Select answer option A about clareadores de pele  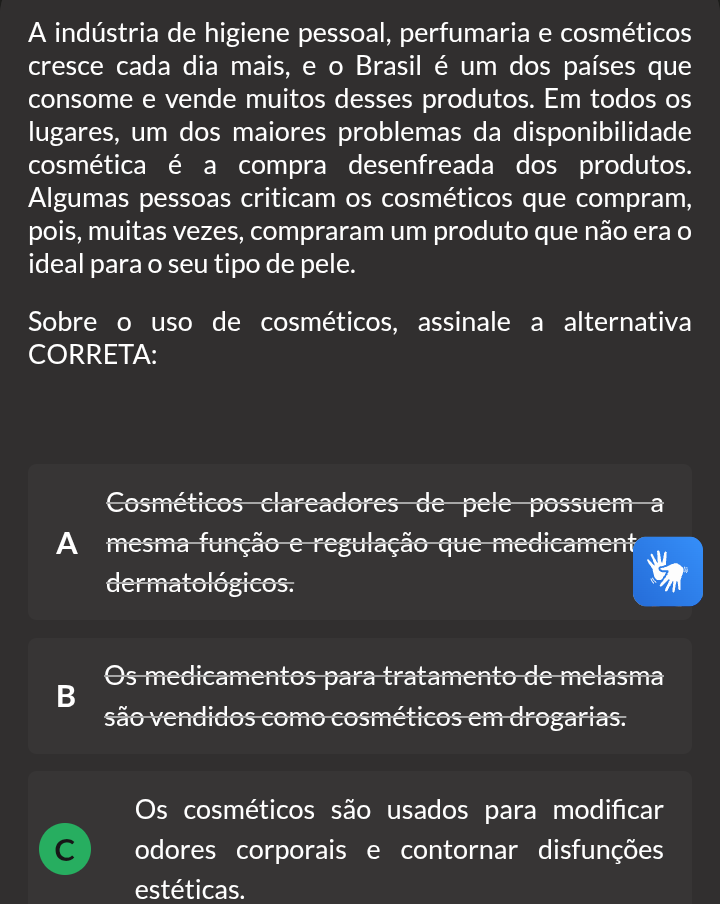[x=360, y=542]
